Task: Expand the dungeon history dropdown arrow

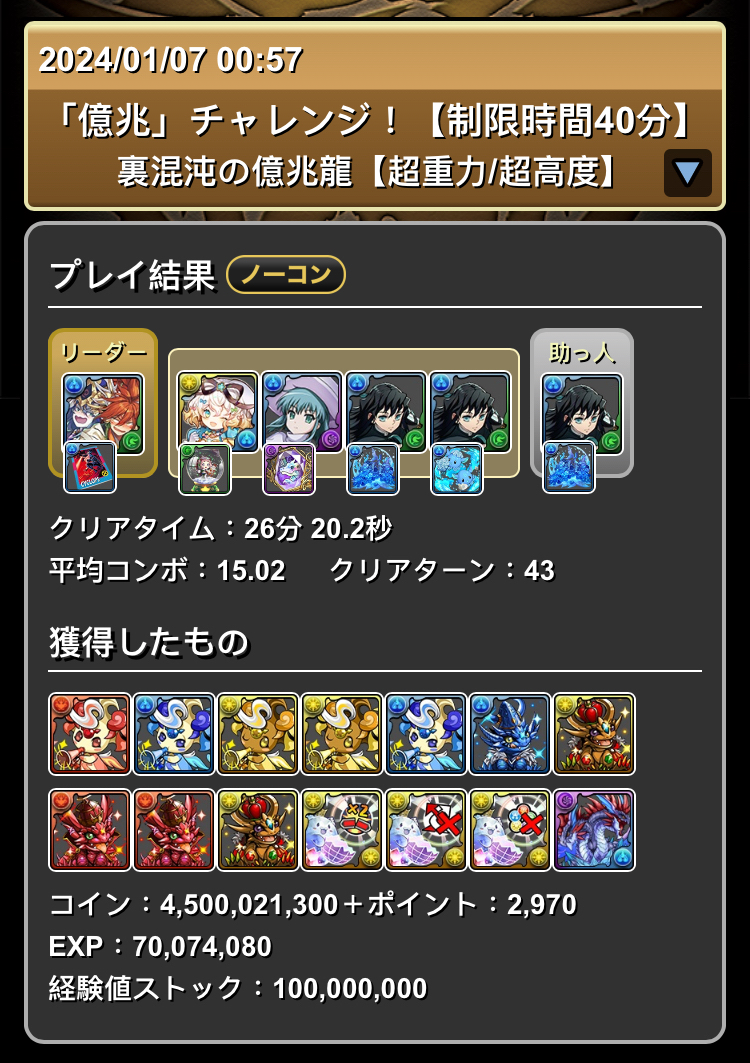Action: (687, 173)
